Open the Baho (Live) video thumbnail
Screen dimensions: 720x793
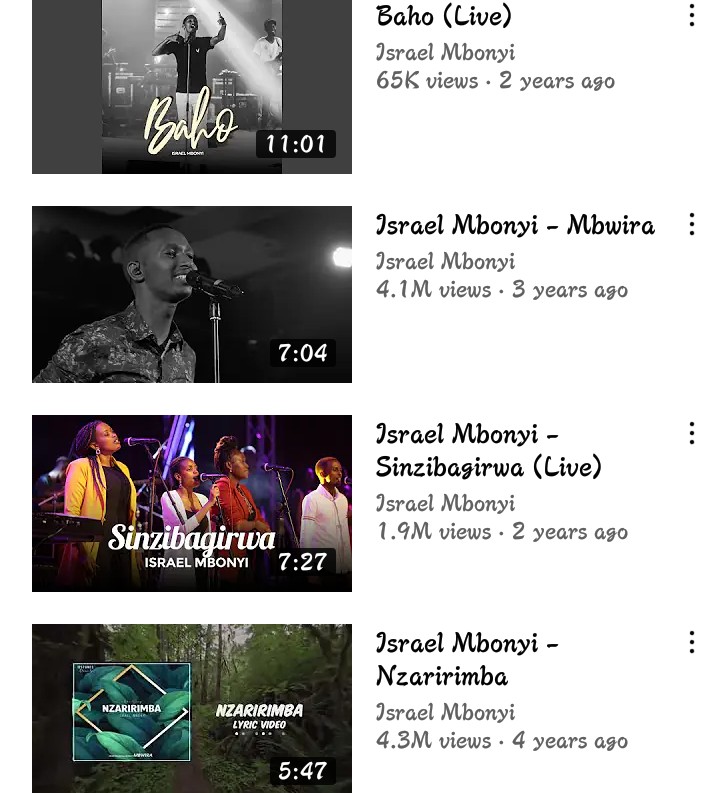pos(192,87)
